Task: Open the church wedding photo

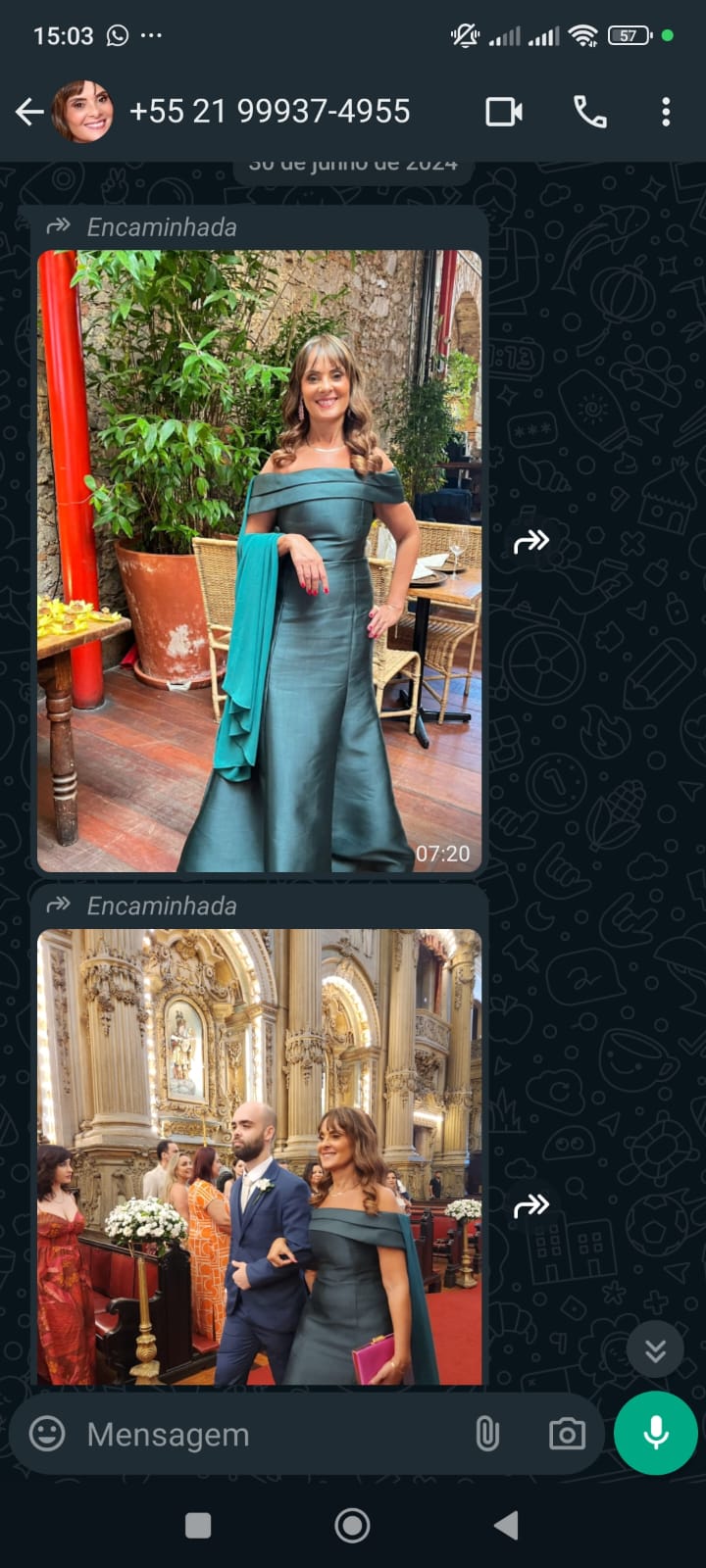Action: point(260,1156)
